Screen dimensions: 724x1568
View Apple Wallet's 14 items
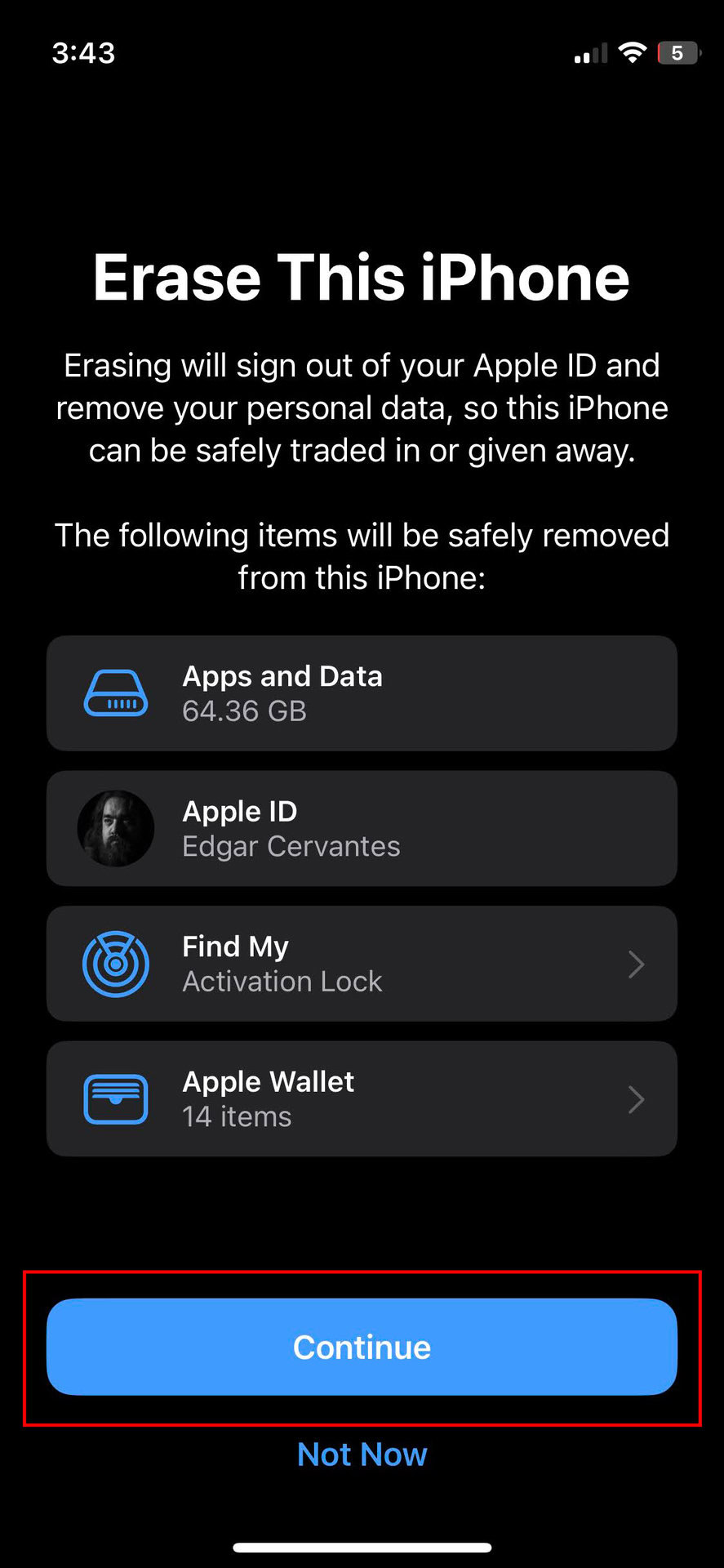(x=362, y=1098)
